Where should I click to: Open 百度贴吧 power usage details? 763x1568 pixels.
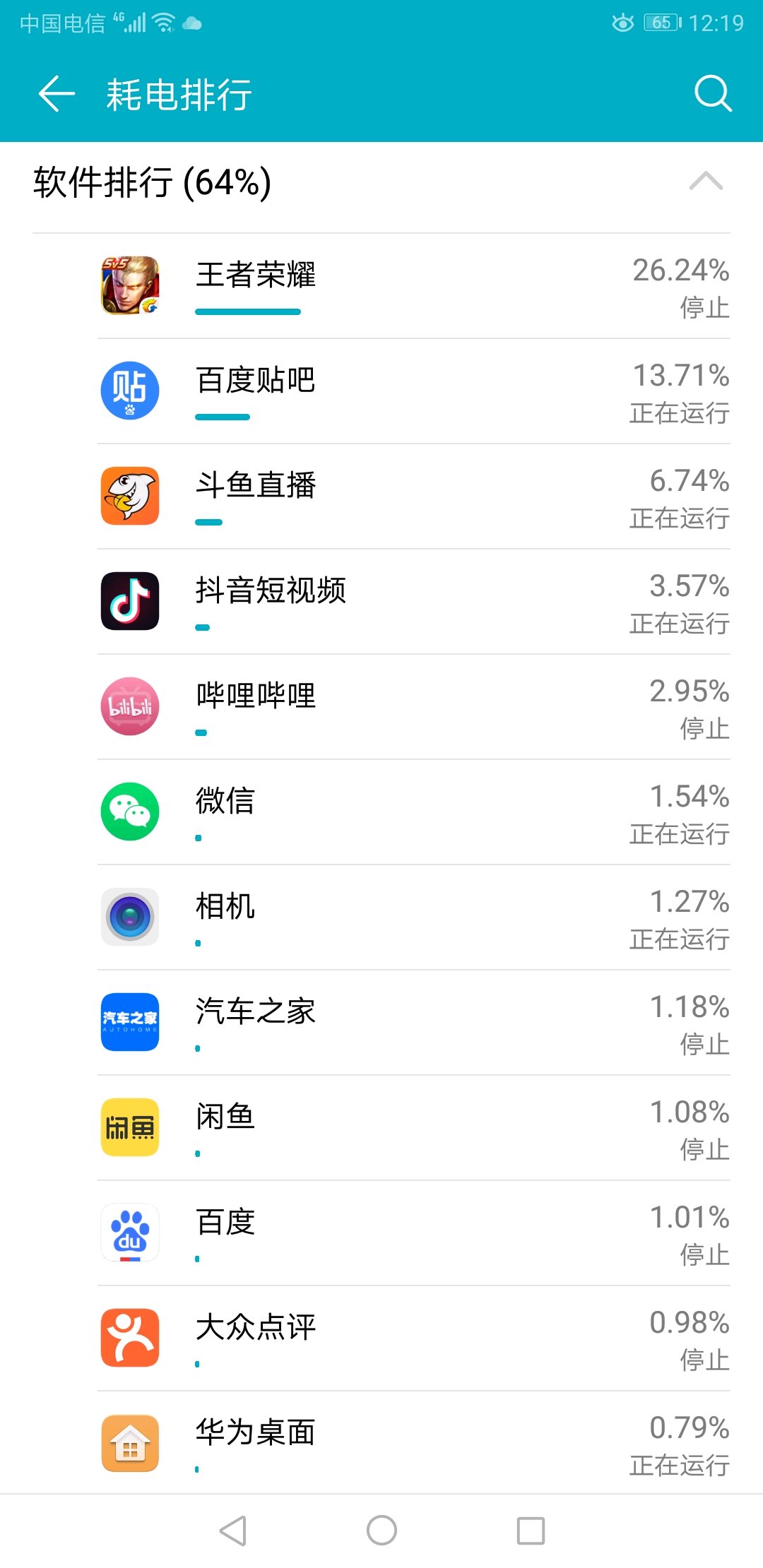(413, 391)
